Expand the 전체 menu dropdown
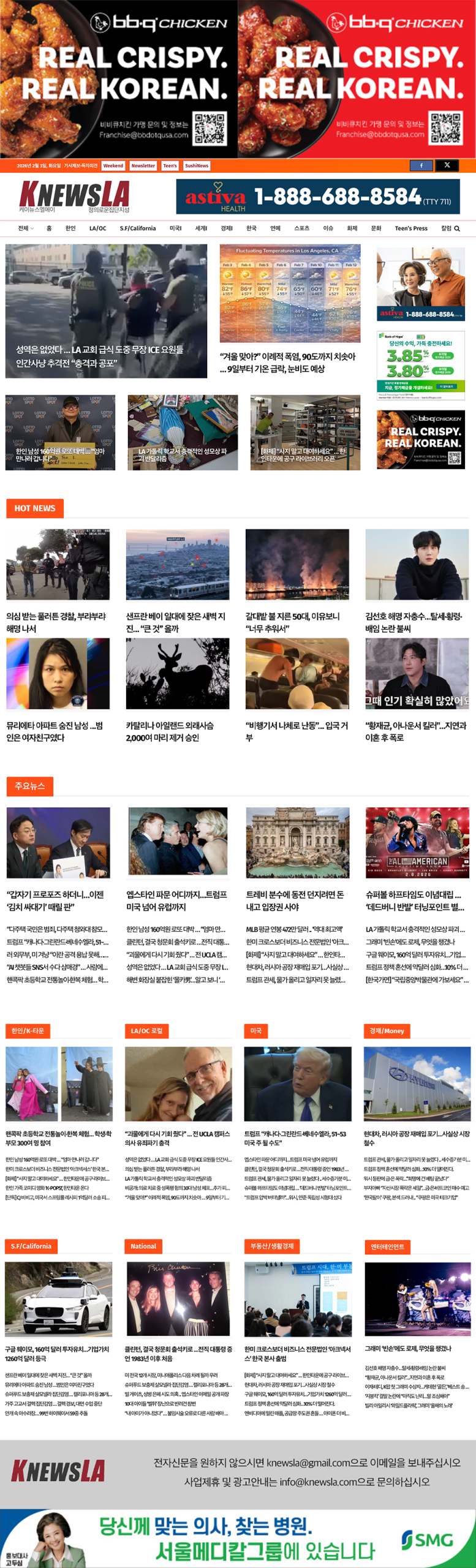This screenshot has width=476, height=1568. [x=25, y=228]
